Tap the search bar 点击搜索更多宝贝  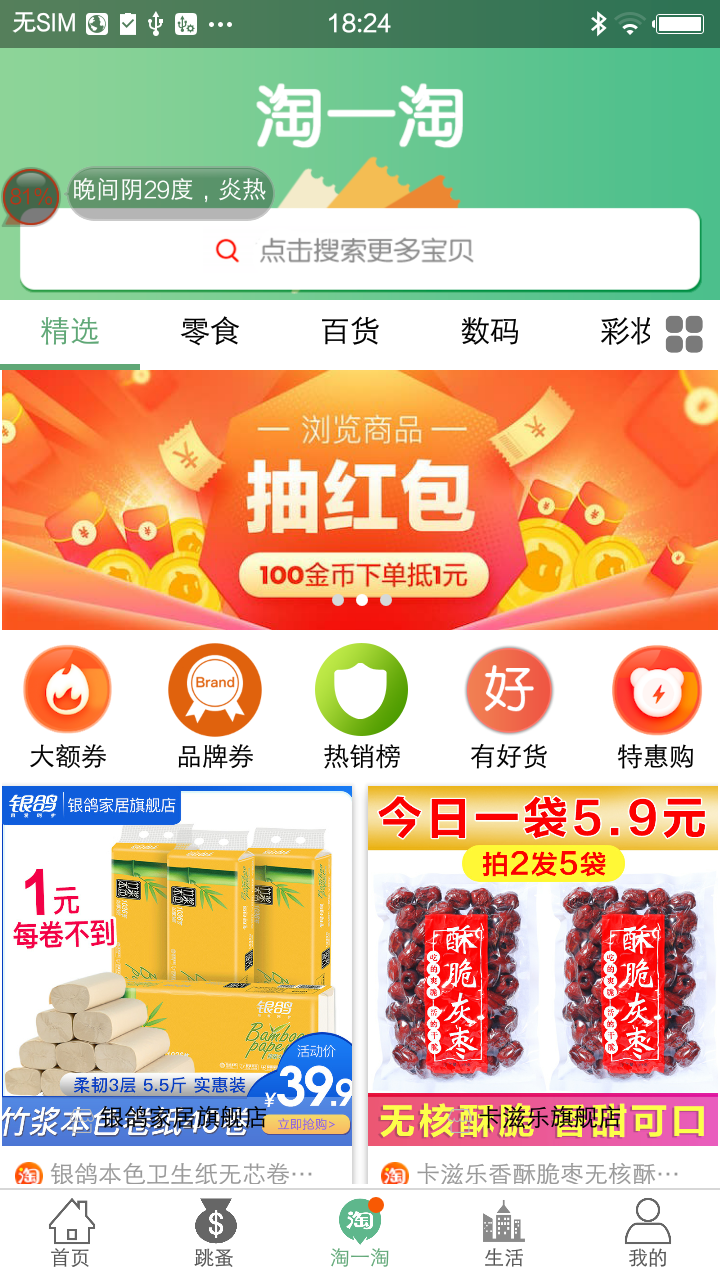point(360,250)
